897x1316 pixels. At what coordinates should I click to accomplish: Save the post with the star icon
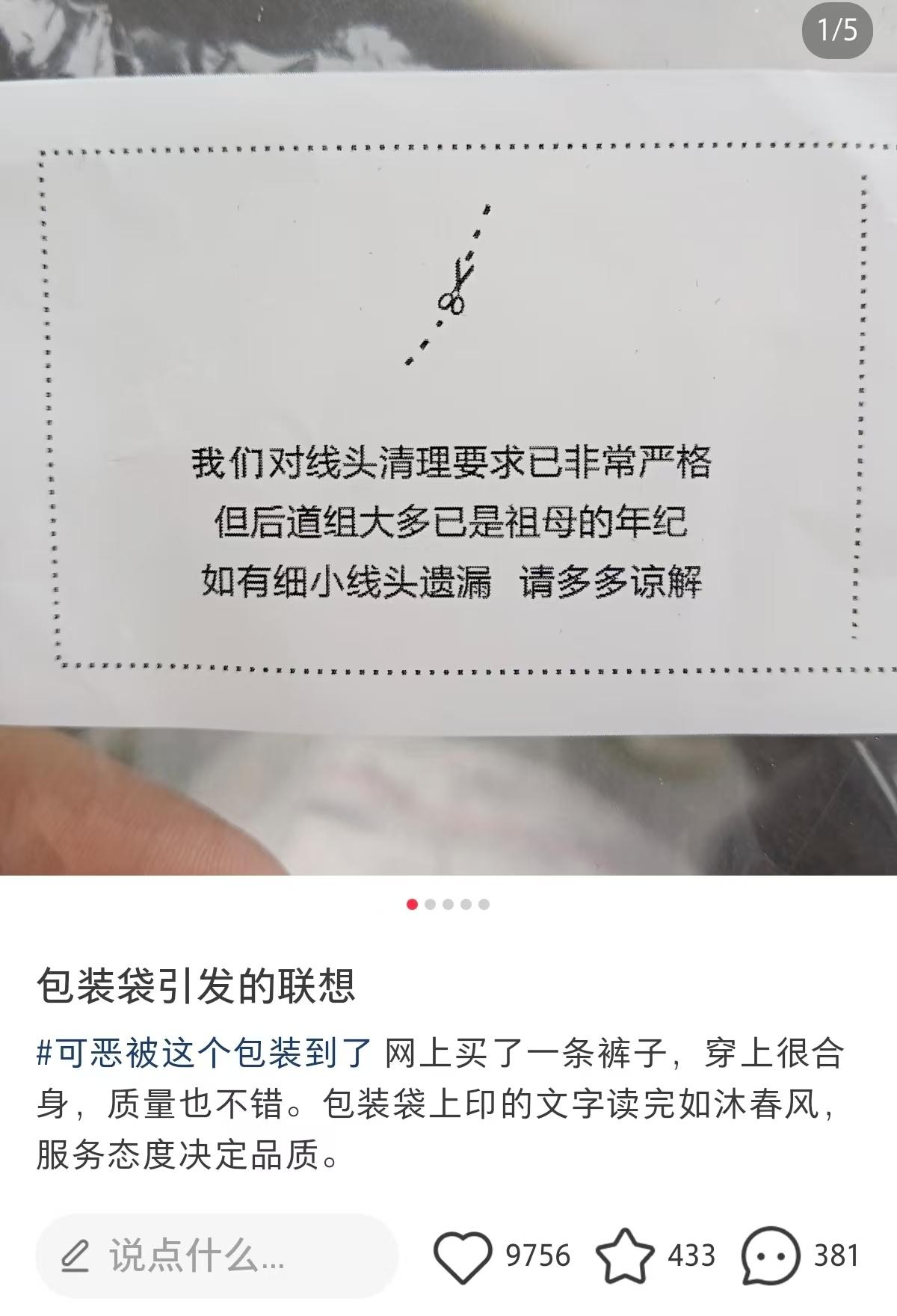(624, 1255)
